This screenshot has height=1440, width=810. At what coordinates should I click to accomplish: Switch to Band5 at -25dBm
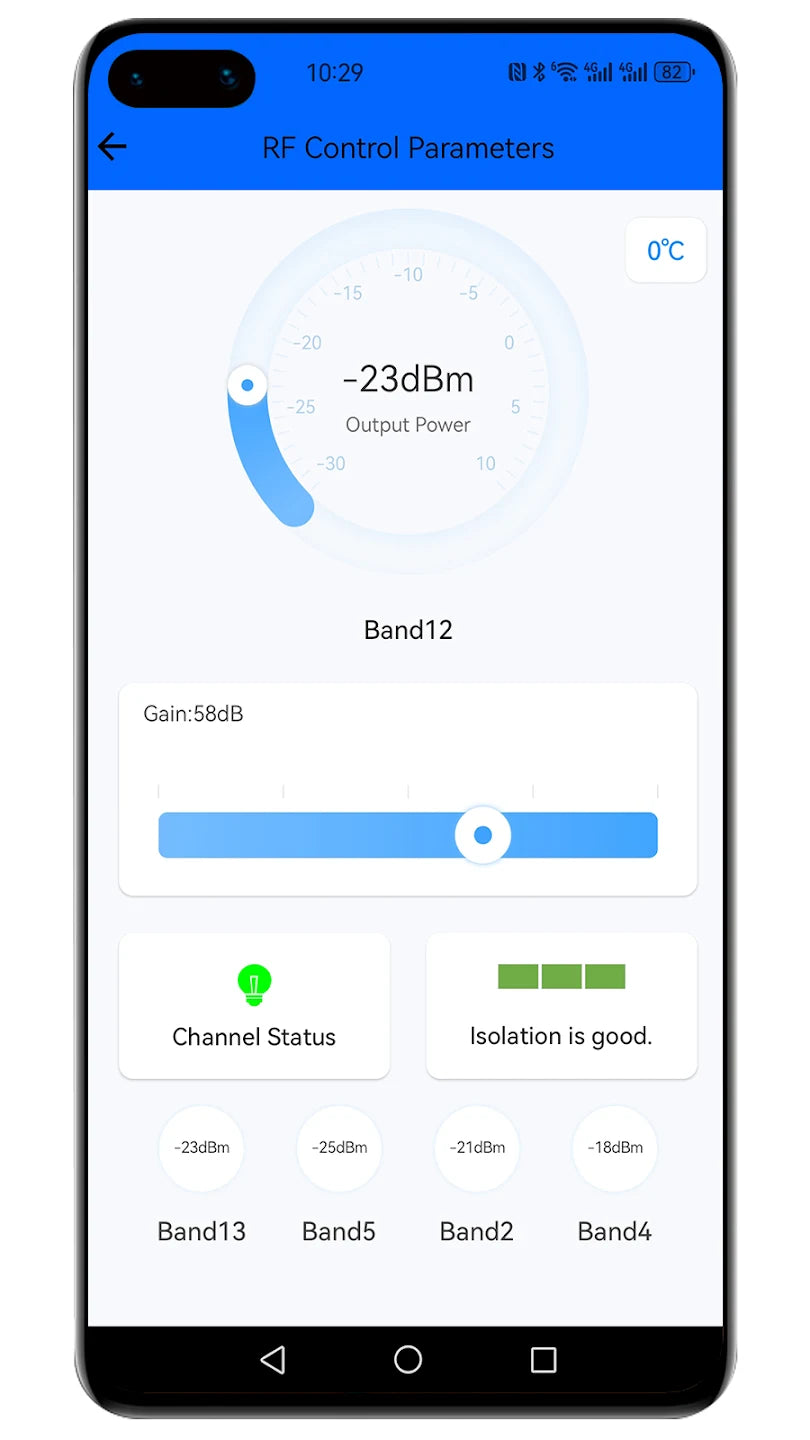tap(339, 1148)
